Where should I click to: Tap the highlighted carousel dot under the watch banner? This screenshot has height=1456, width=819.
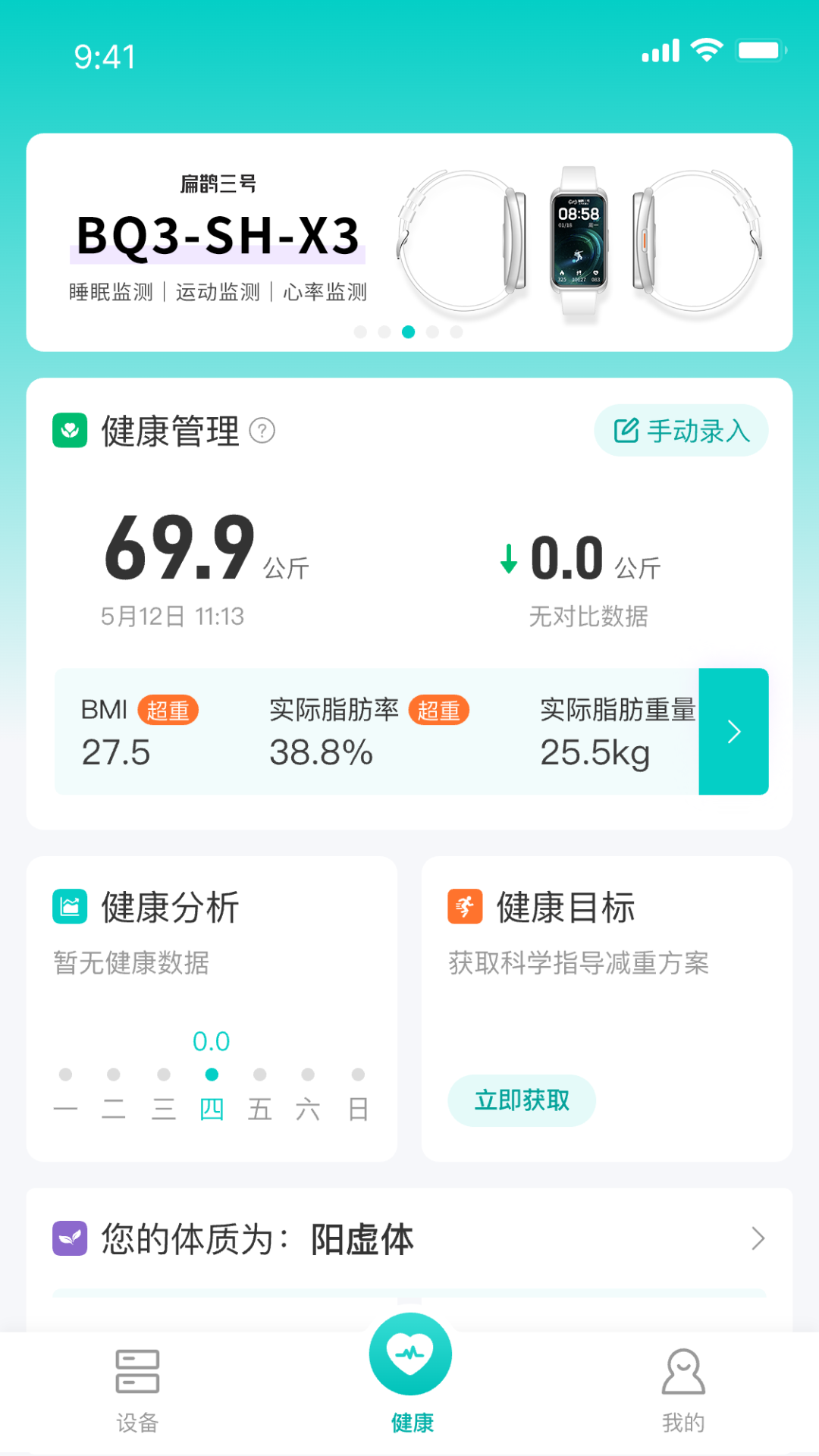(x=409, y=331)
